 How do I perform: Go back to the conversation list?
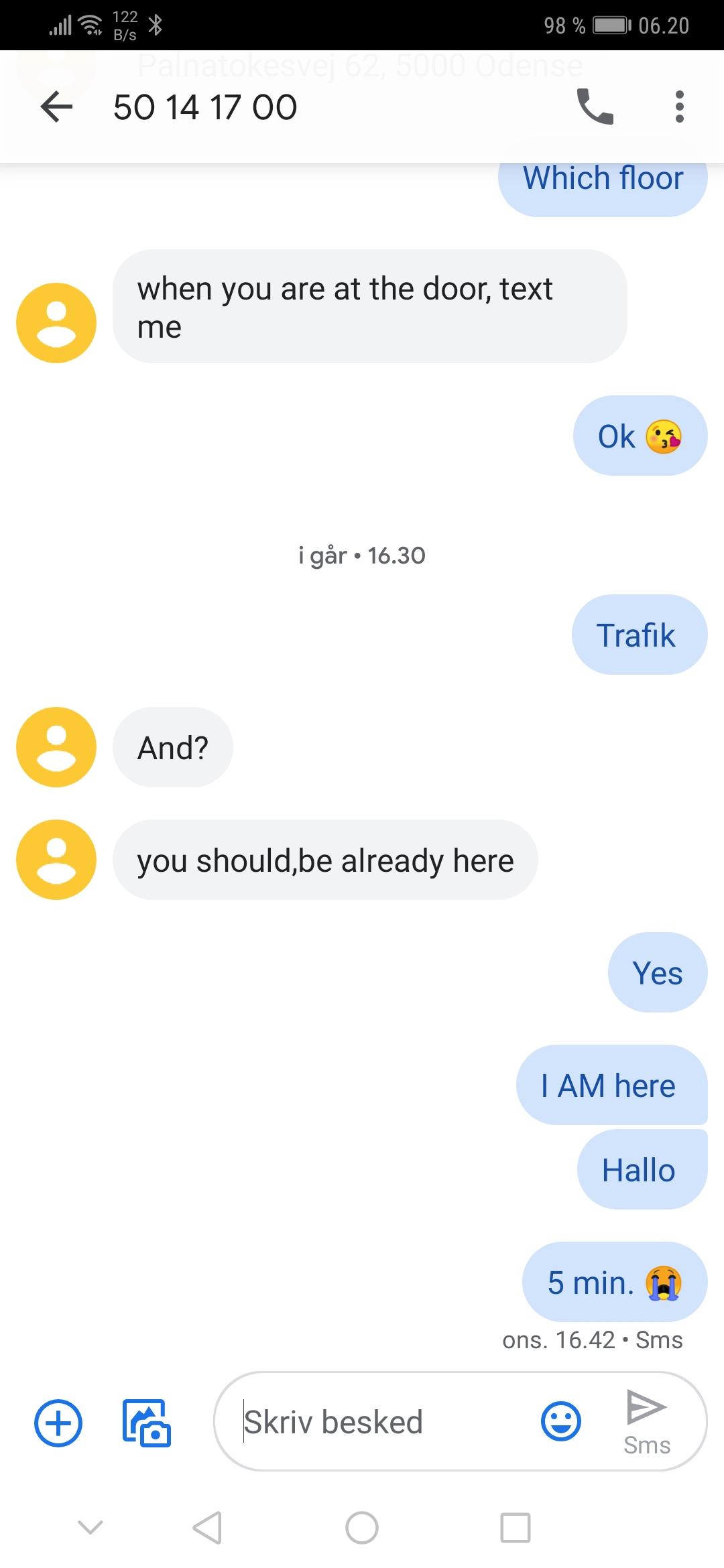point(56,107)
